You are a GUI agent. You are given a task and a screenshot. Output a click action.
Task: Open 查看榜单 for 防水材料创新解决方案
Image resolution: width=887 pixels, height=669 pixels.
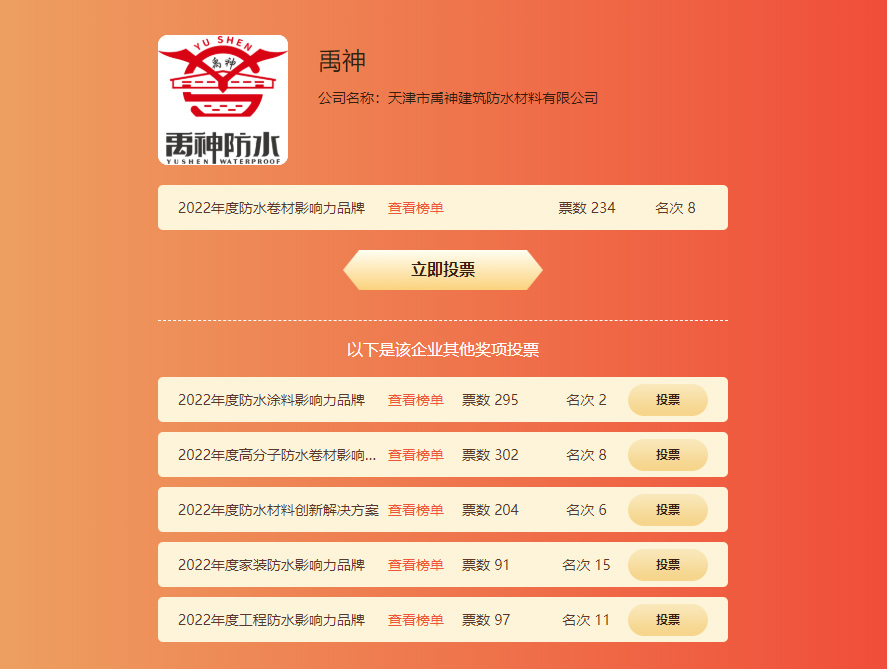(416, 510)
